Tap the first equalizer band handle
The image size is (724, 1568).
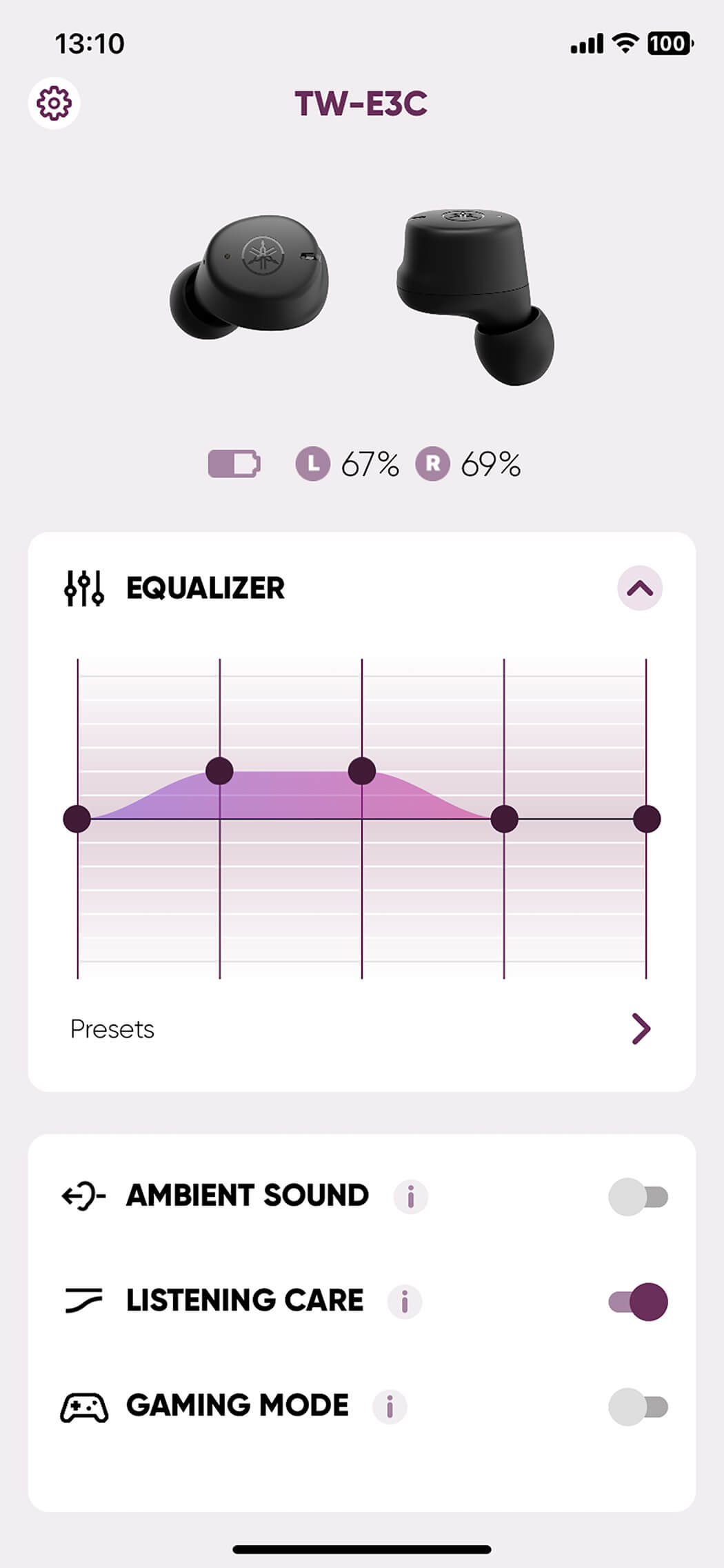(x=77, y=819)
